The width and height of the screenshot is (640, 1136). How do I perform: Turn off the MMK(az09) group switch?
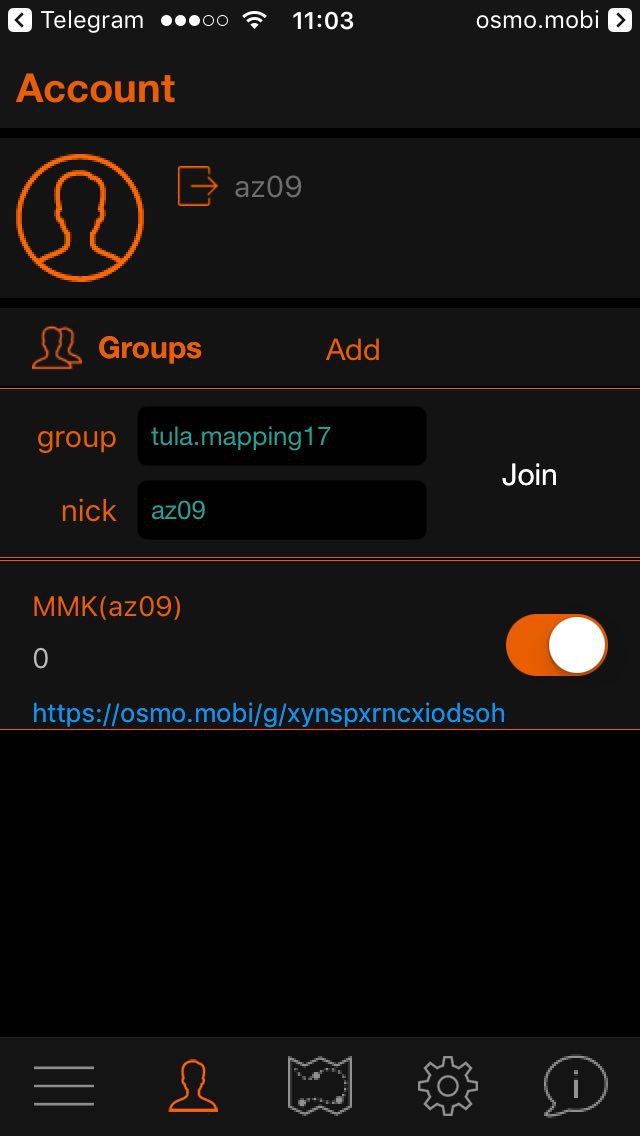point(557,645)
